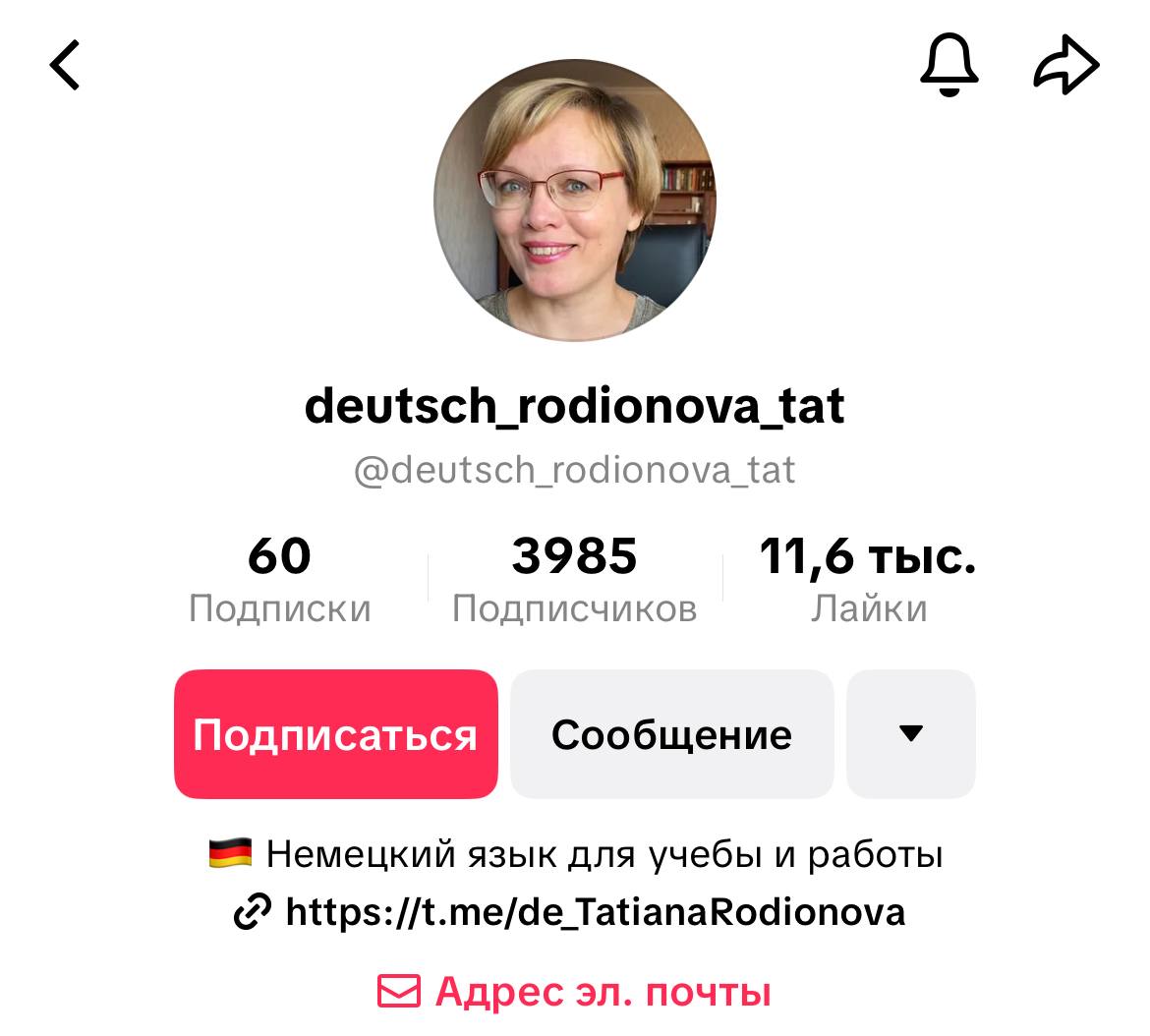Tap the Сообщение button
This screenshot has height=1036, width=1150.
(671, 734)
